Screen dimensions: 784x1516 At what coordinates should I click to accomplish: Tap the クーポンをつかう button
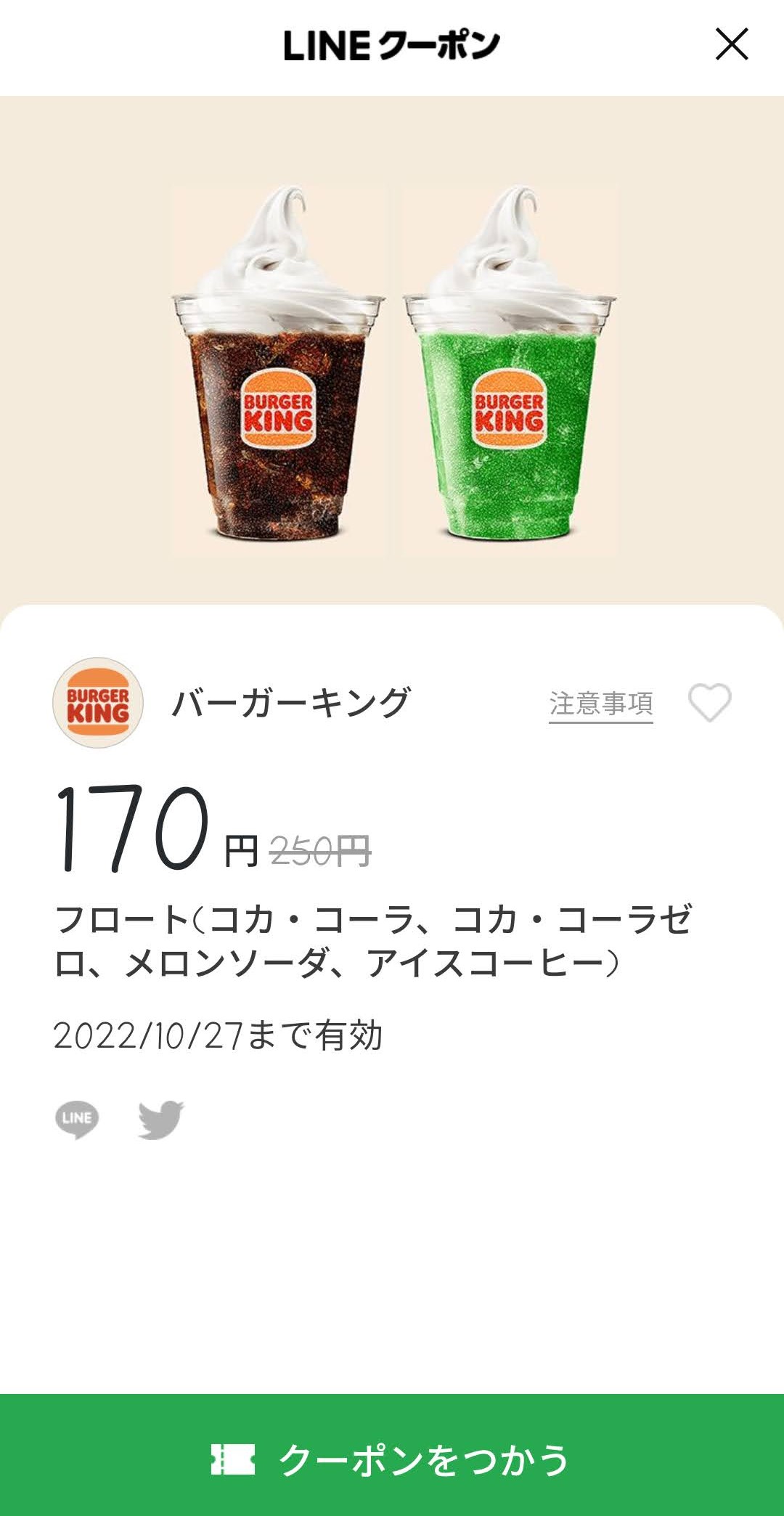pos(392,1459)
